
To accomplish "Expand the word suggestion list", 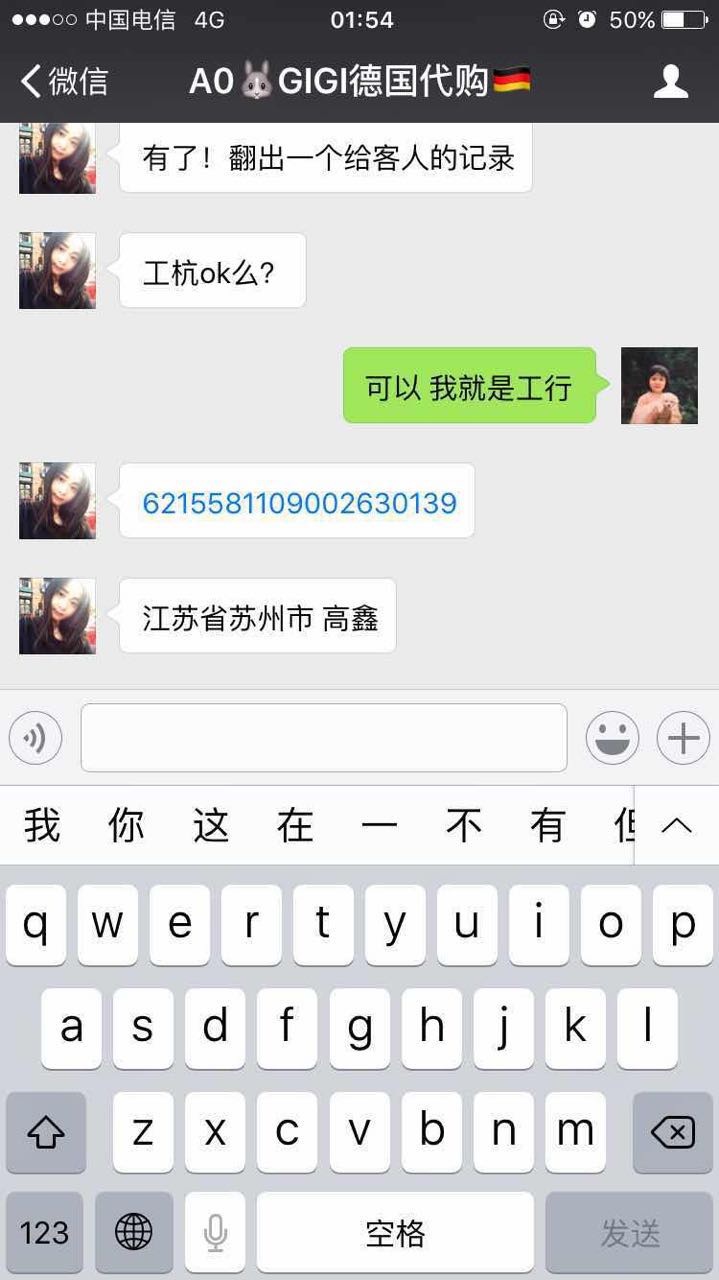I will coord(677,826).
